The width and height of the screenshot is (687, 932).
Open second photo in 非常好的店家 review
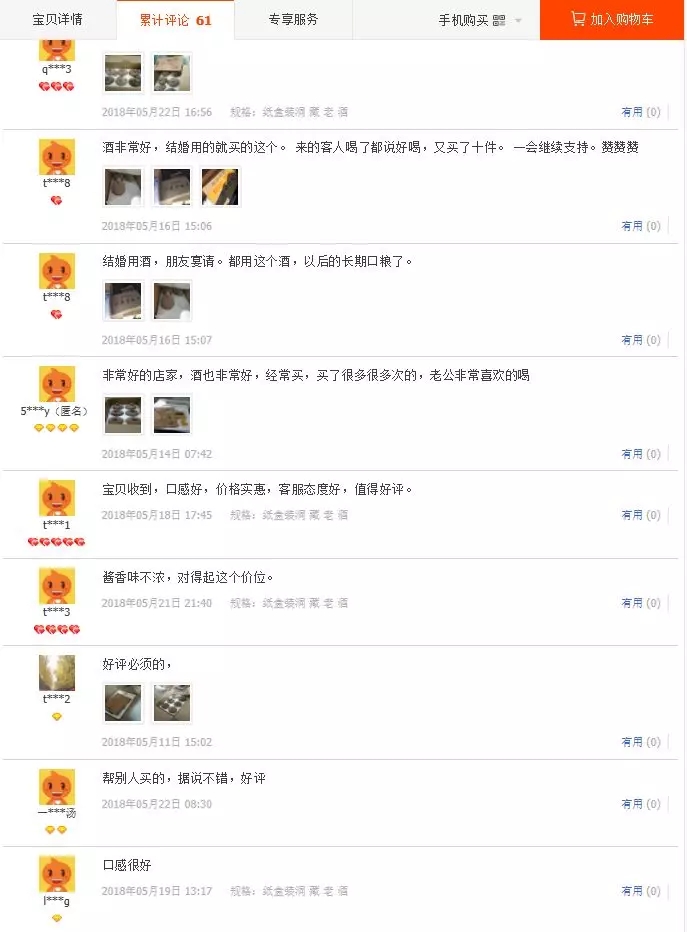172,415
